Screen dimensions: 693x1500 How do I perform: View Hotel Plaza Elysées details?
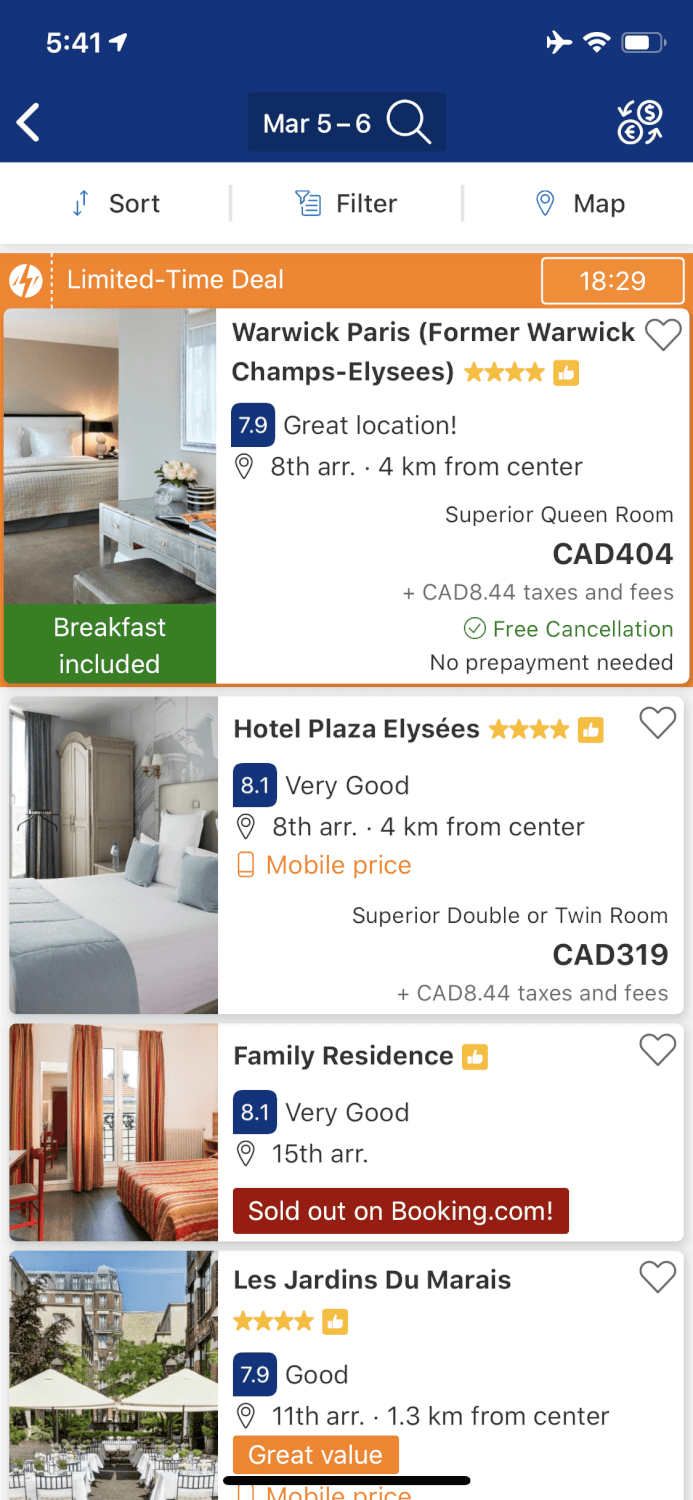(356, 729)
